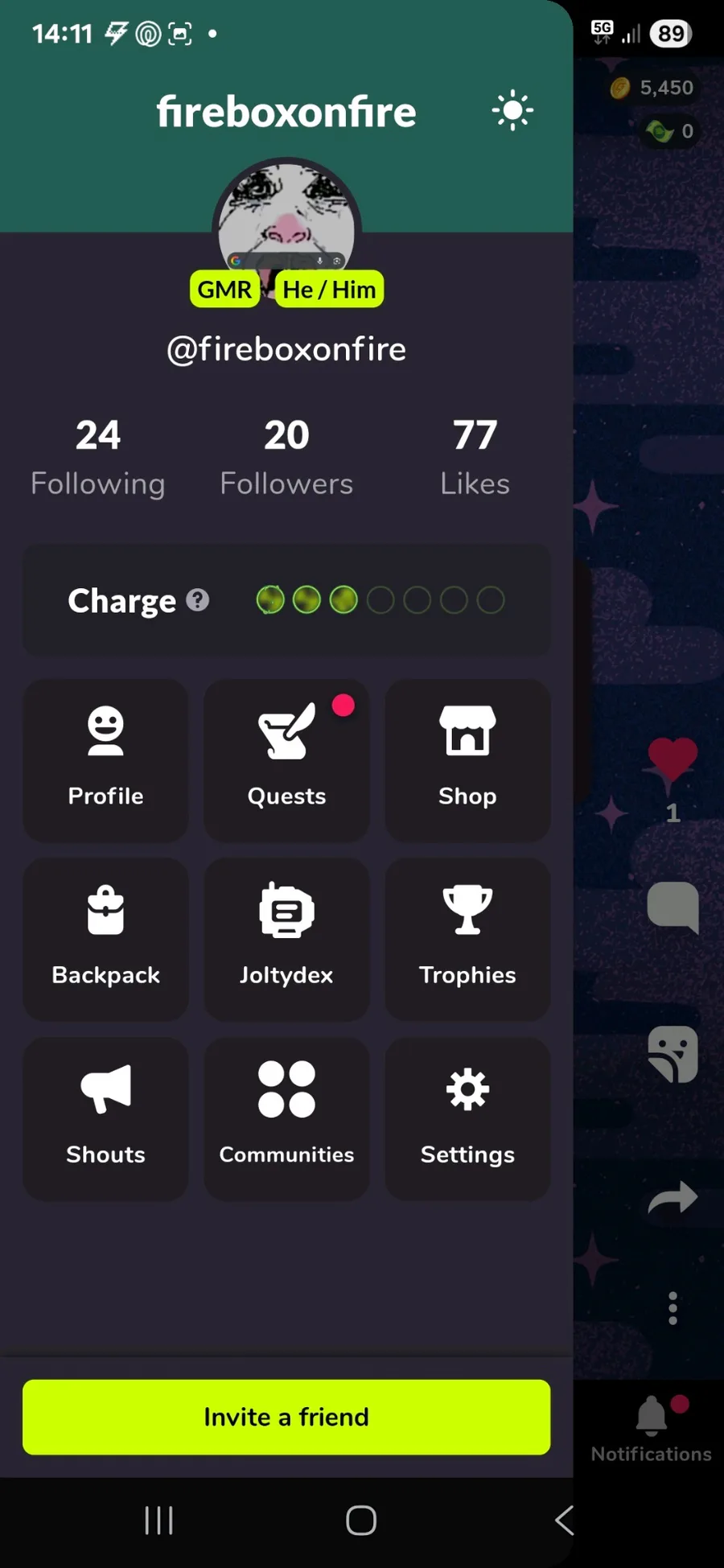
Task: Share the post with arrow icon
Action: click(x=673, y=1197)
